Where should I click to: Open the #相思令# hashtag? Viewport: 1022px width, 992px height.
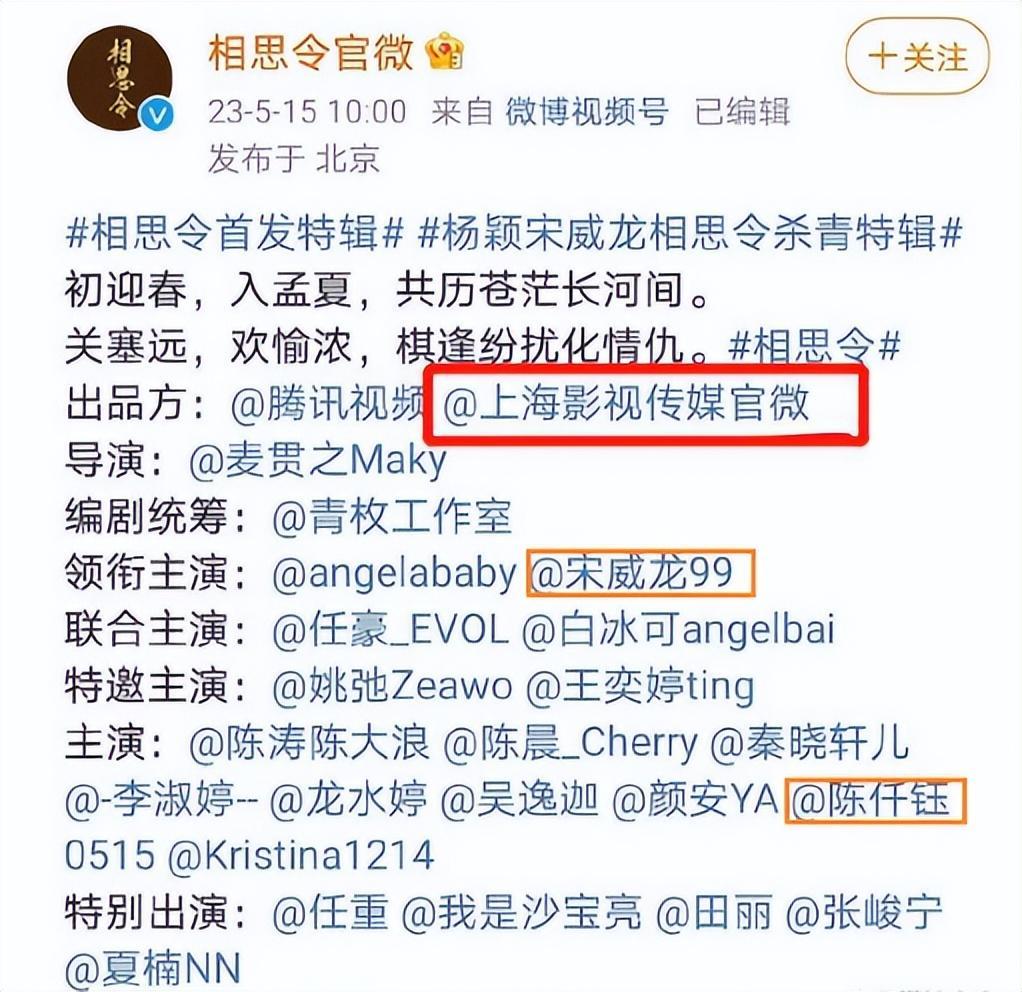pyautogui.click(x=814, y=347)
